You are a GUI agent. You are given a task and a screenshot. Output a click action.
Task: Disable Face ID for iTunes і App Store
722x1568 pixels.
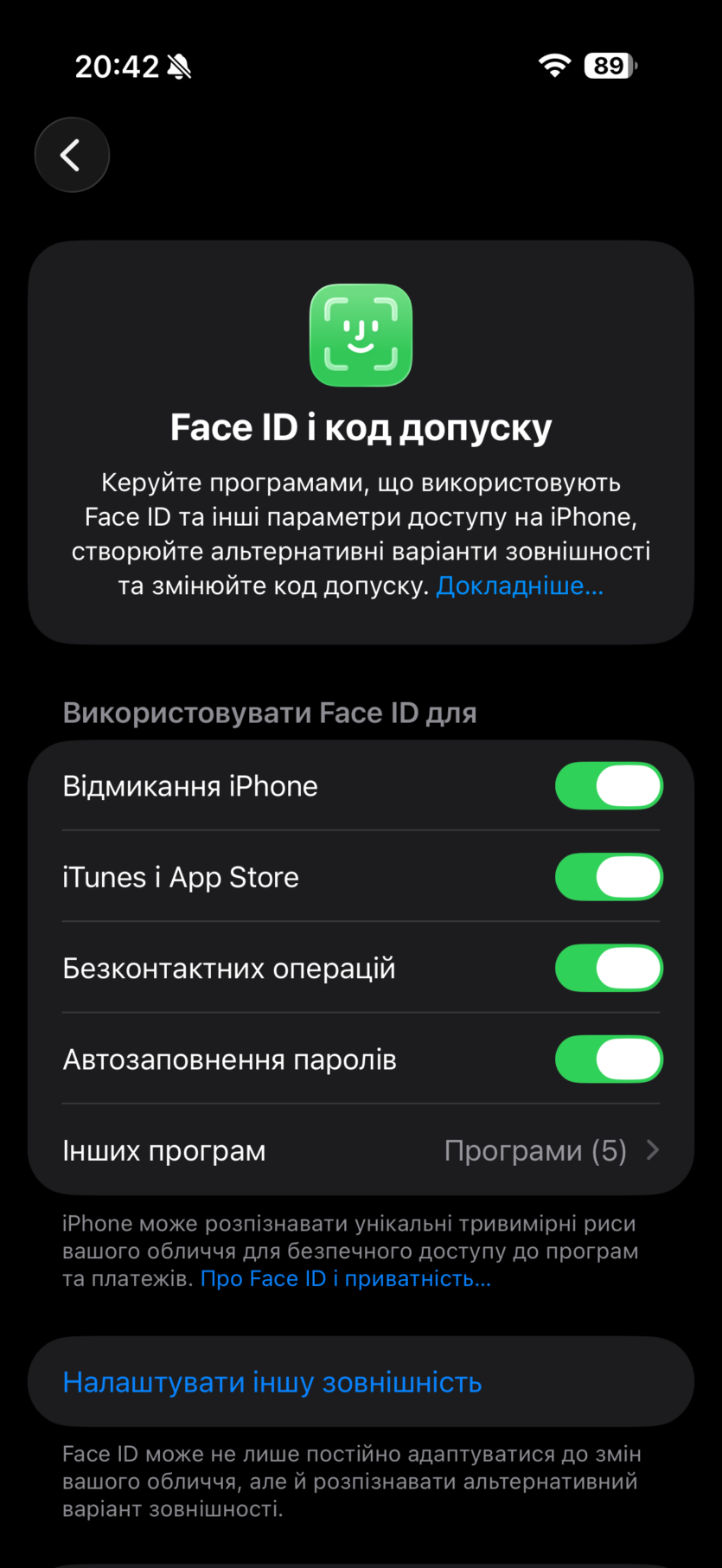608,877
